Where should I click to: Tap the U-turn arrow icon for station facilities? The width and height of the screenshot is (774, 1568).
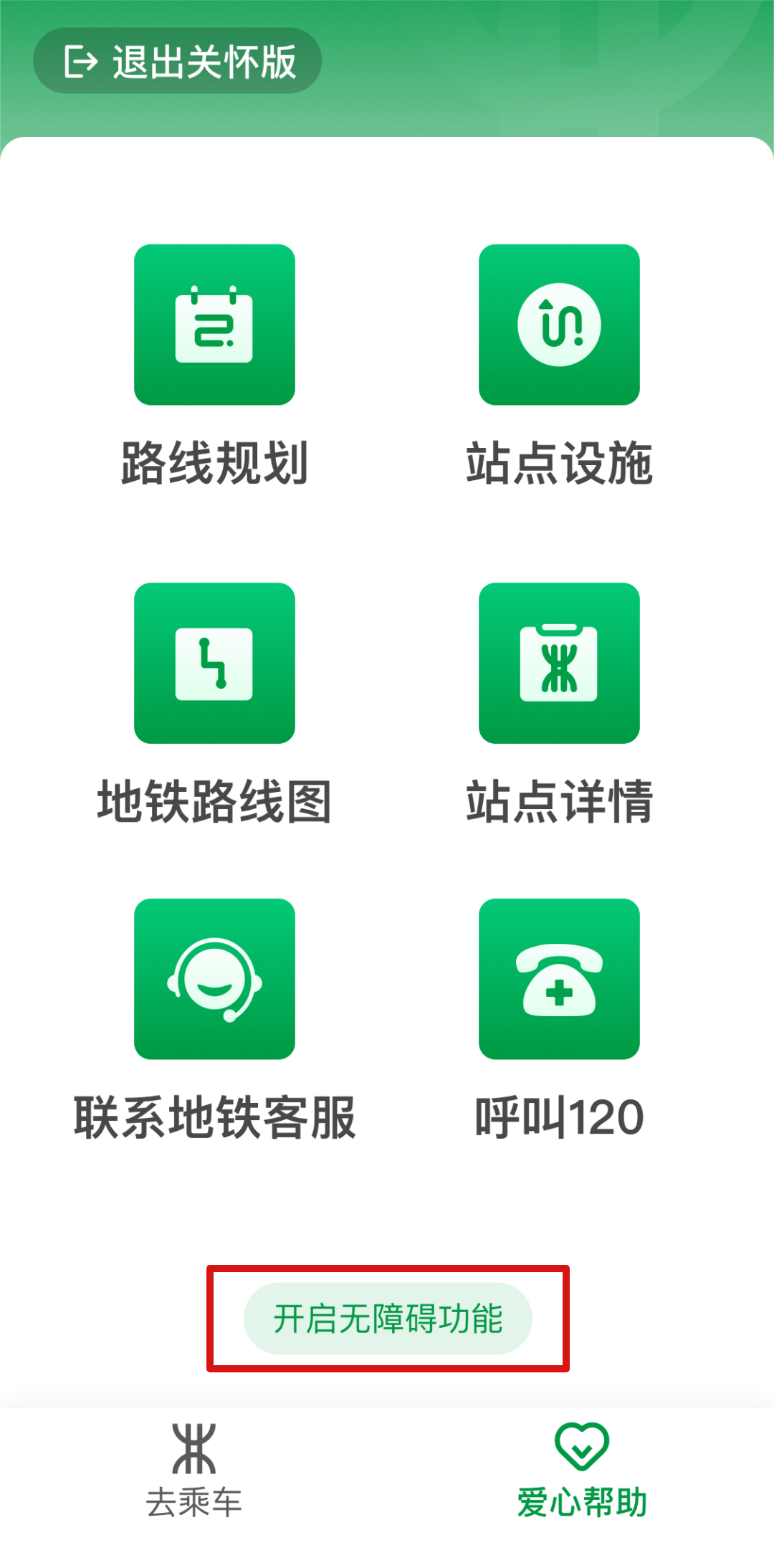tap(560, 325)
